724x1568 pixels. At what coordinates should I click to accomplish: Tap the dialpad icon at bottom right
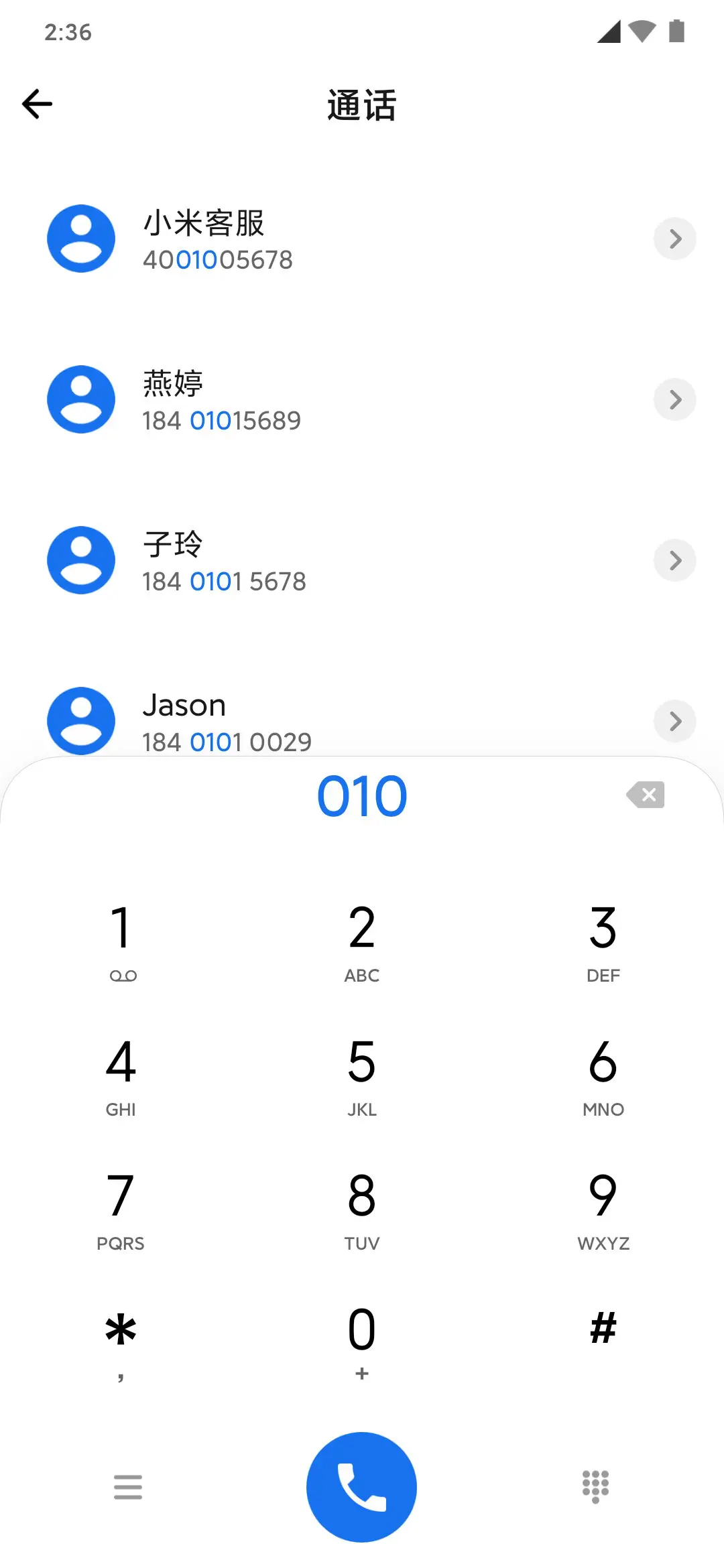click(x=595, y=1486)
